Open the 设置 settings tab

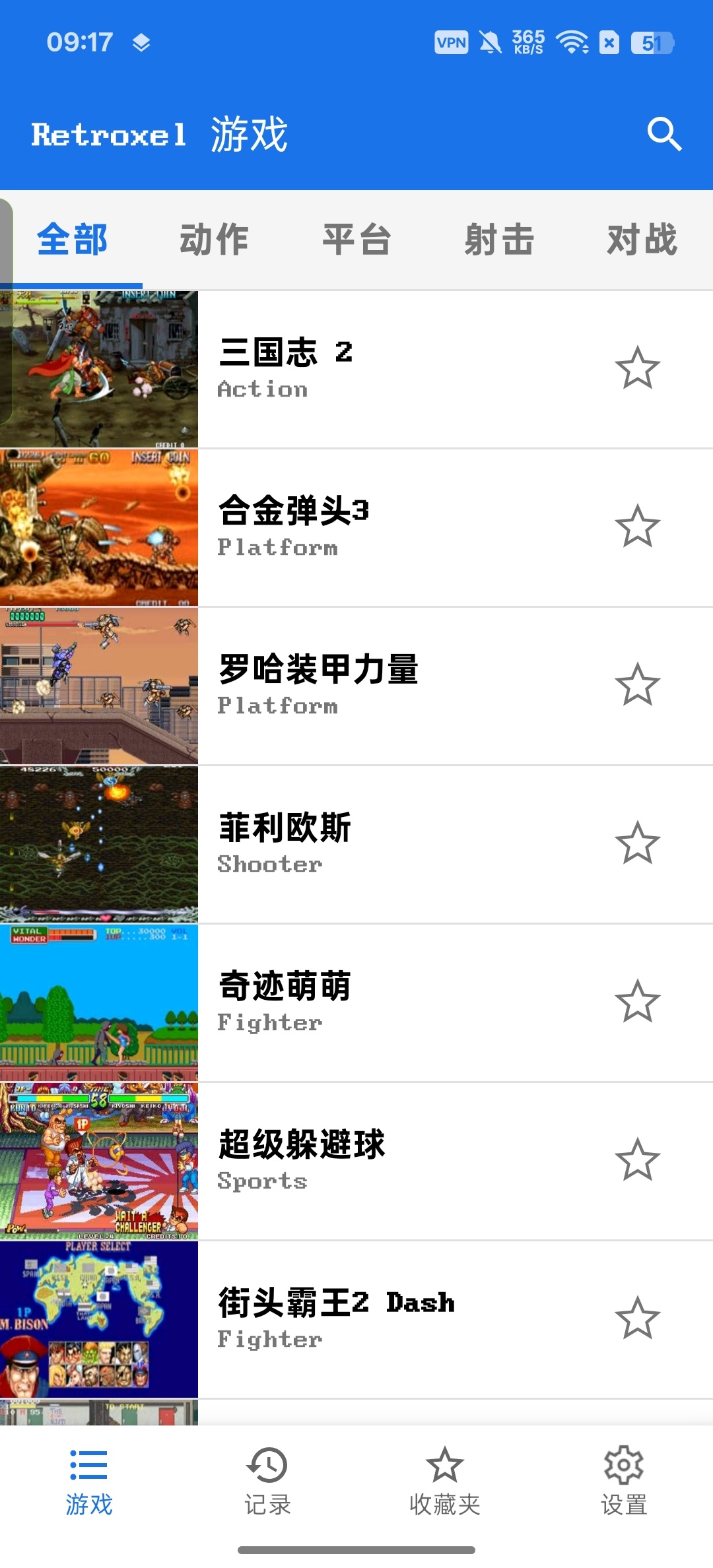click(624, 1482)
